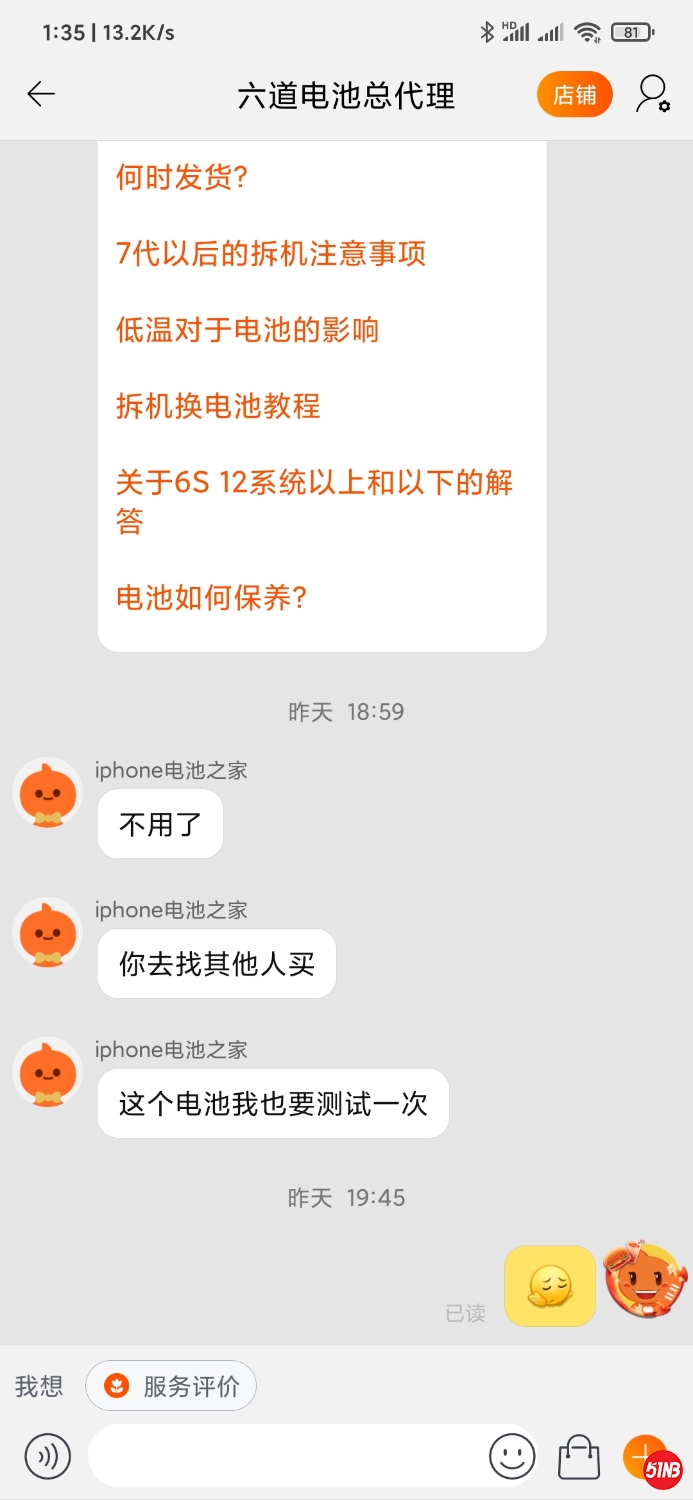Open chat contact settings icon
The width and height of the screenshot is (693, 1500).
[653, 95]
